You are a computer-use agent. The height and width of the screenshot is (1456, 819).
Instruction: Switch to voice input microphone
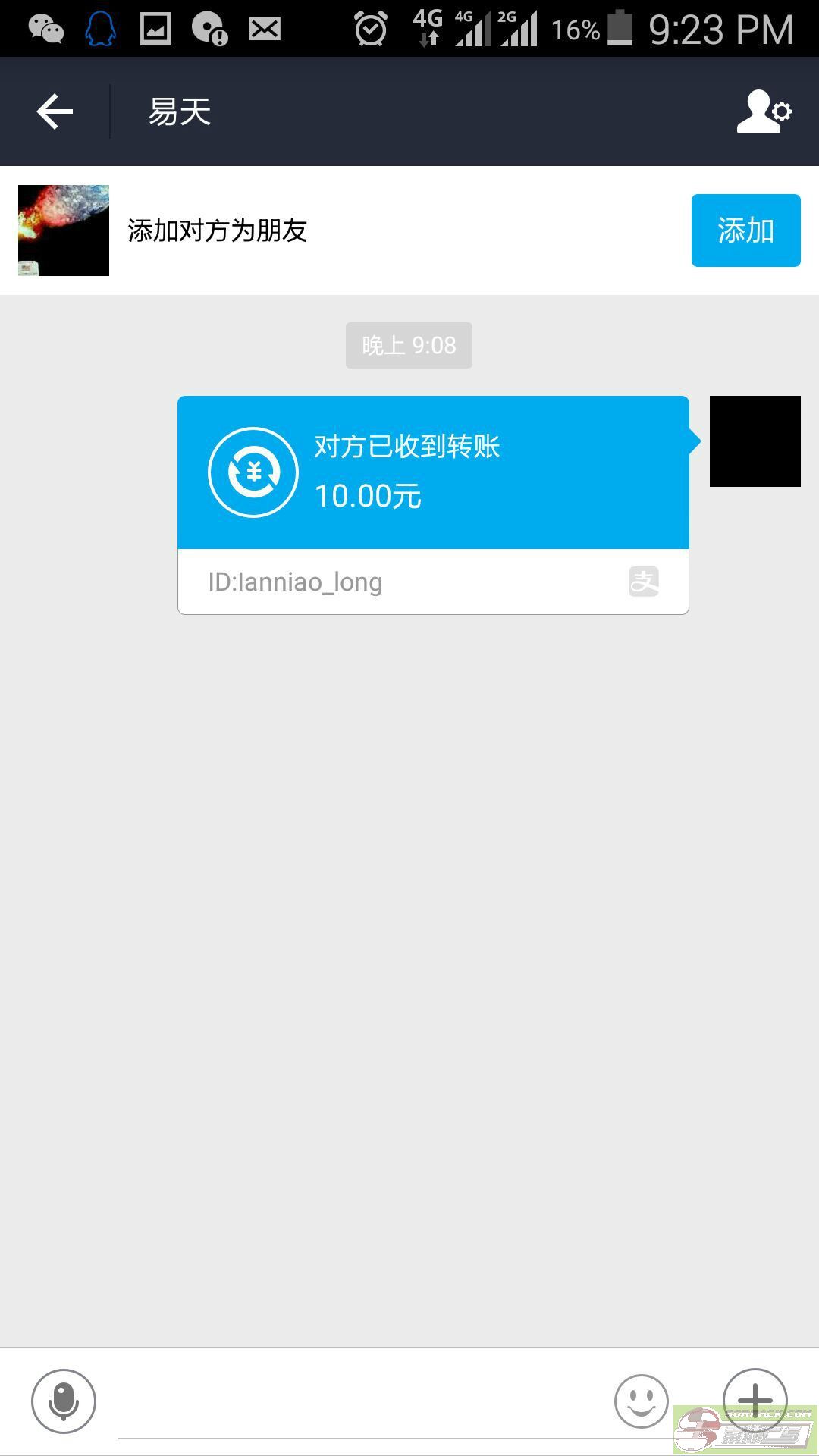tap(64, 1401)
